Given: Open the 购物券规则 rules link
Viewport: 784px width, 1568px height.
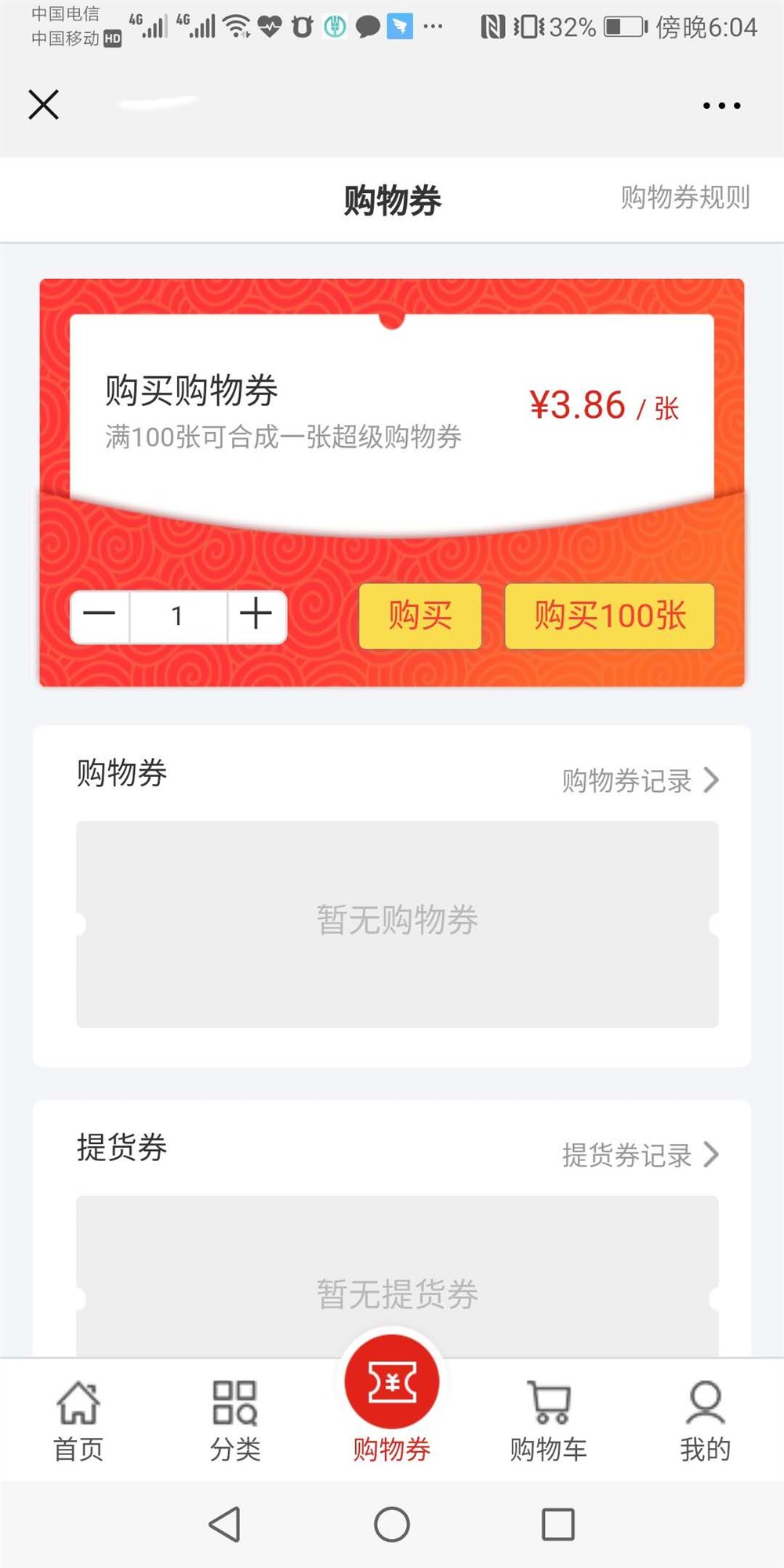Looking at the screenshot, I should click(684, 197).
